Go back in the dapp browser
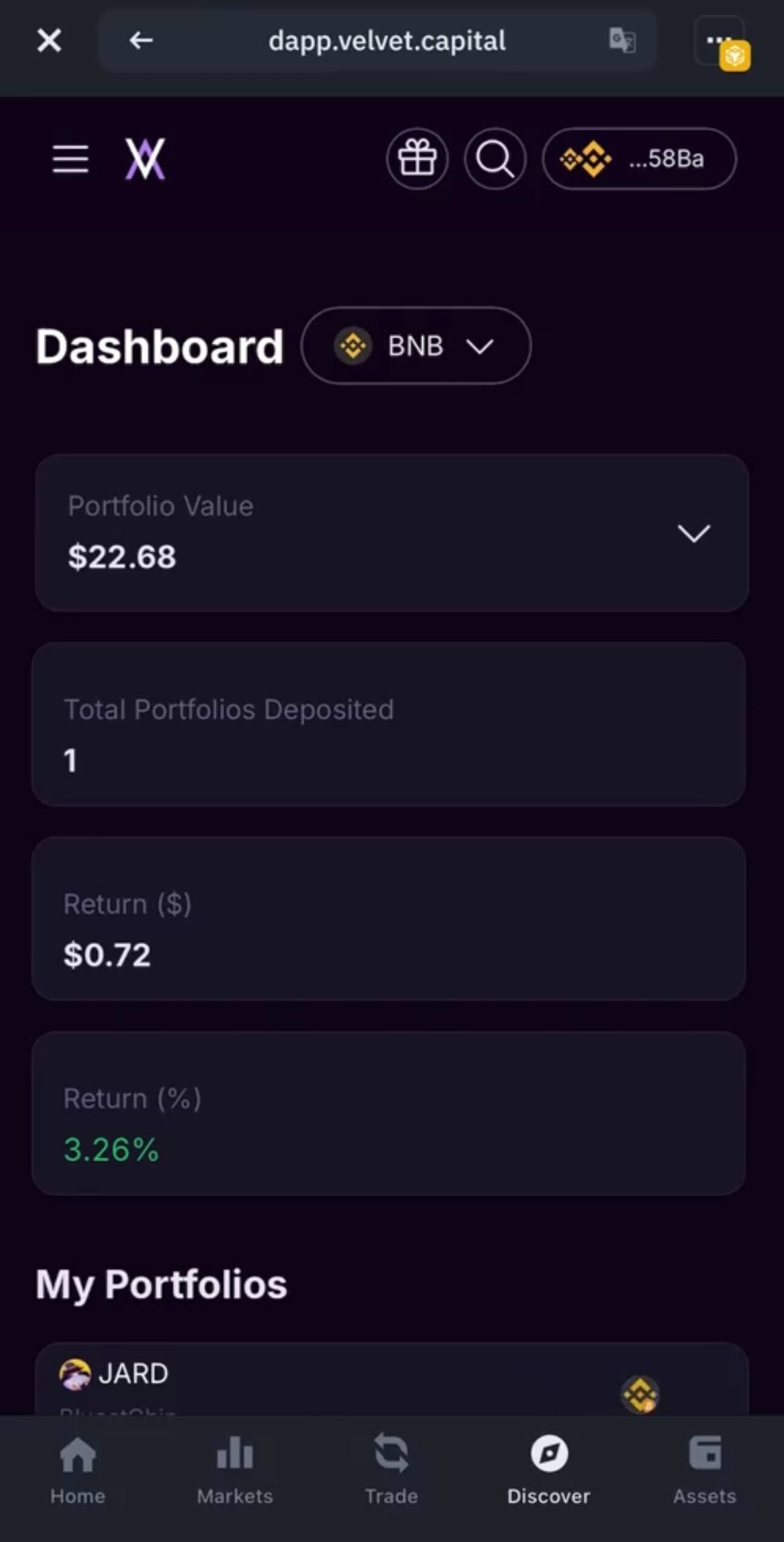This screenshot has height=1542, width=784. pyautogui.click(x=140, y=41)
